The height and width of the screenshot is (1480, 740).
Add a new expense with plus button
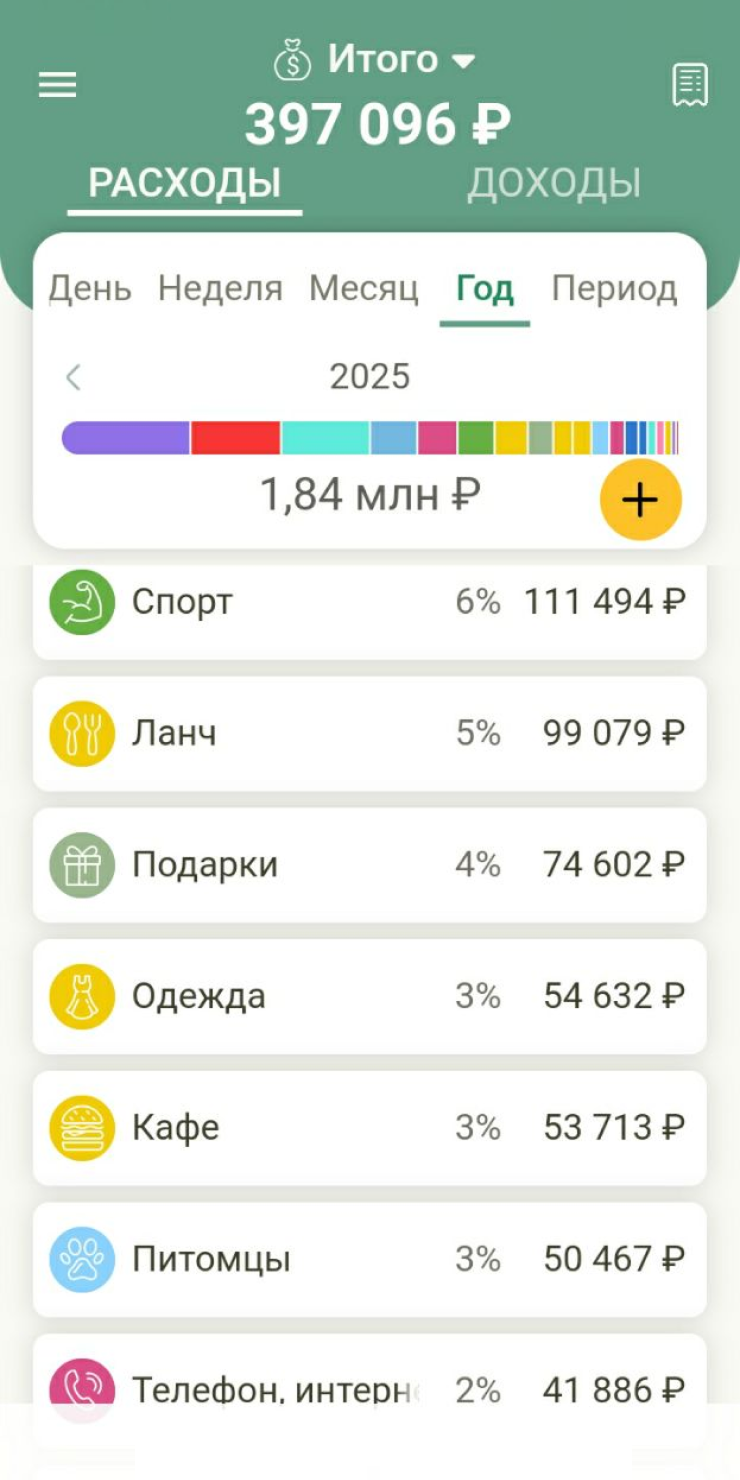pyautogui.click(x=640, y=500)
